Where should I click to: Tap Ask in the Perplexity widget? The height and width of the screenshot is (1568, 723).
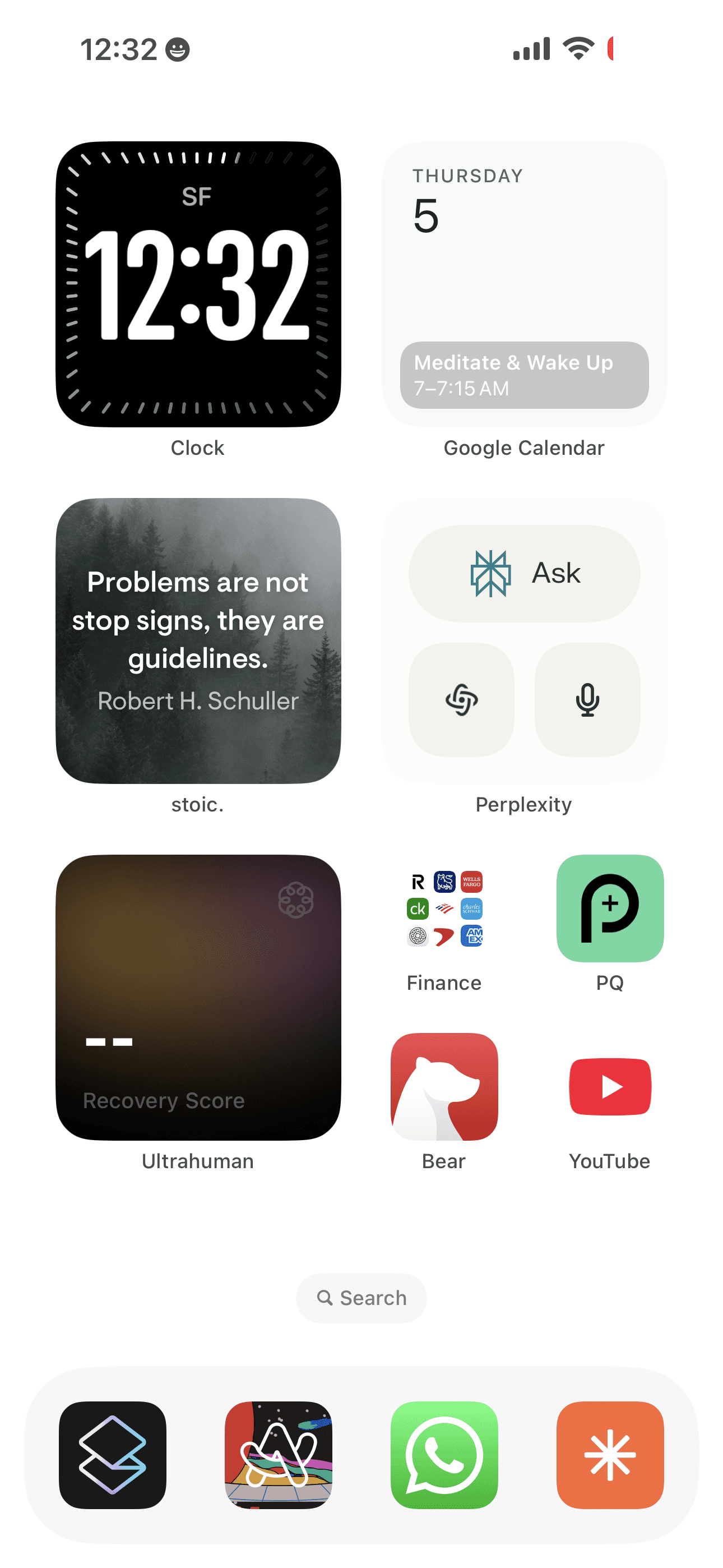click(x=524, y=573)
